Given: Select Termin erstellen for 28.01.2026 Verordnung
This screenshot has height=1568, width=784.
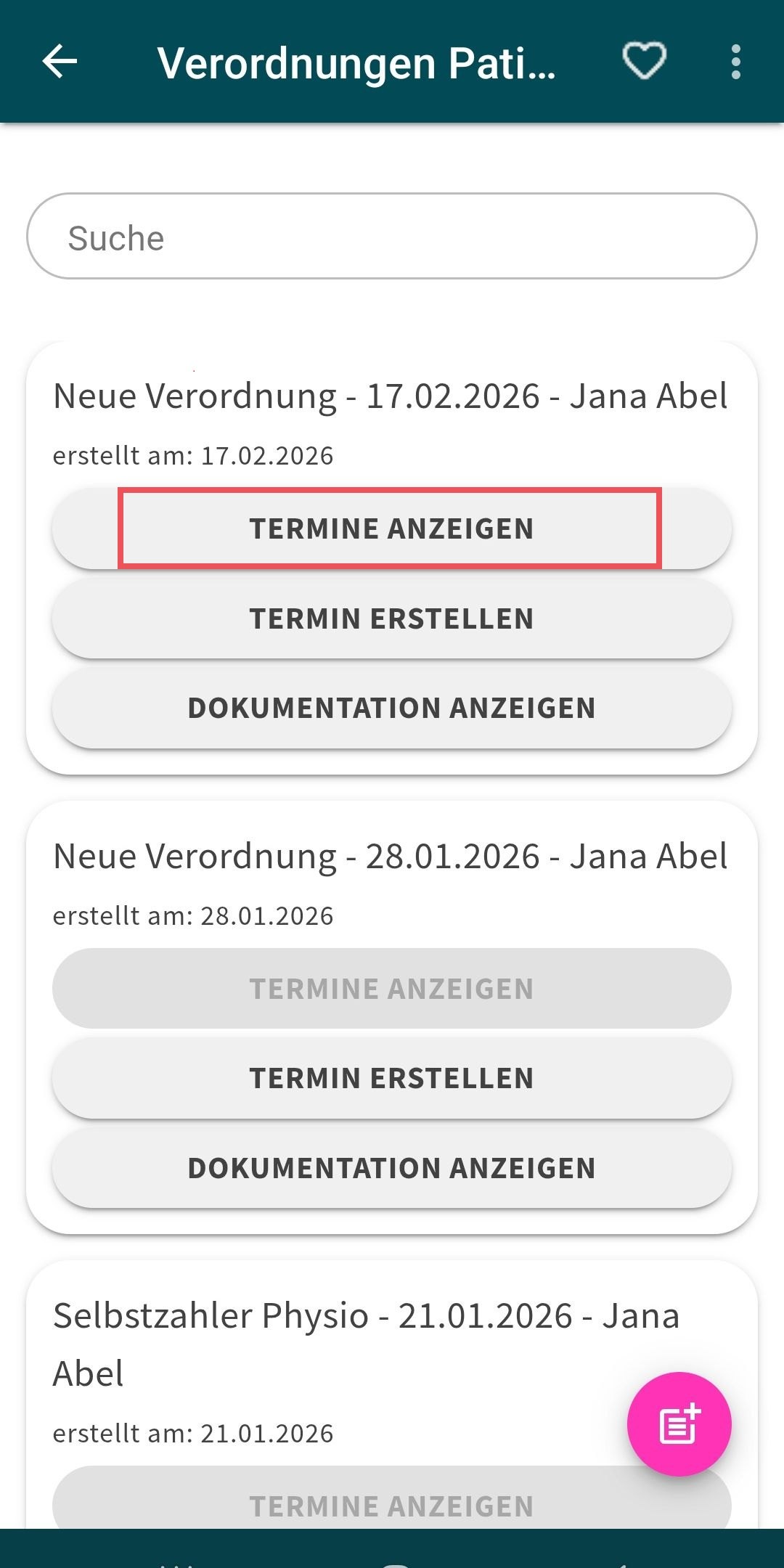Looking at the screenshot, I should coord(392,1078).
